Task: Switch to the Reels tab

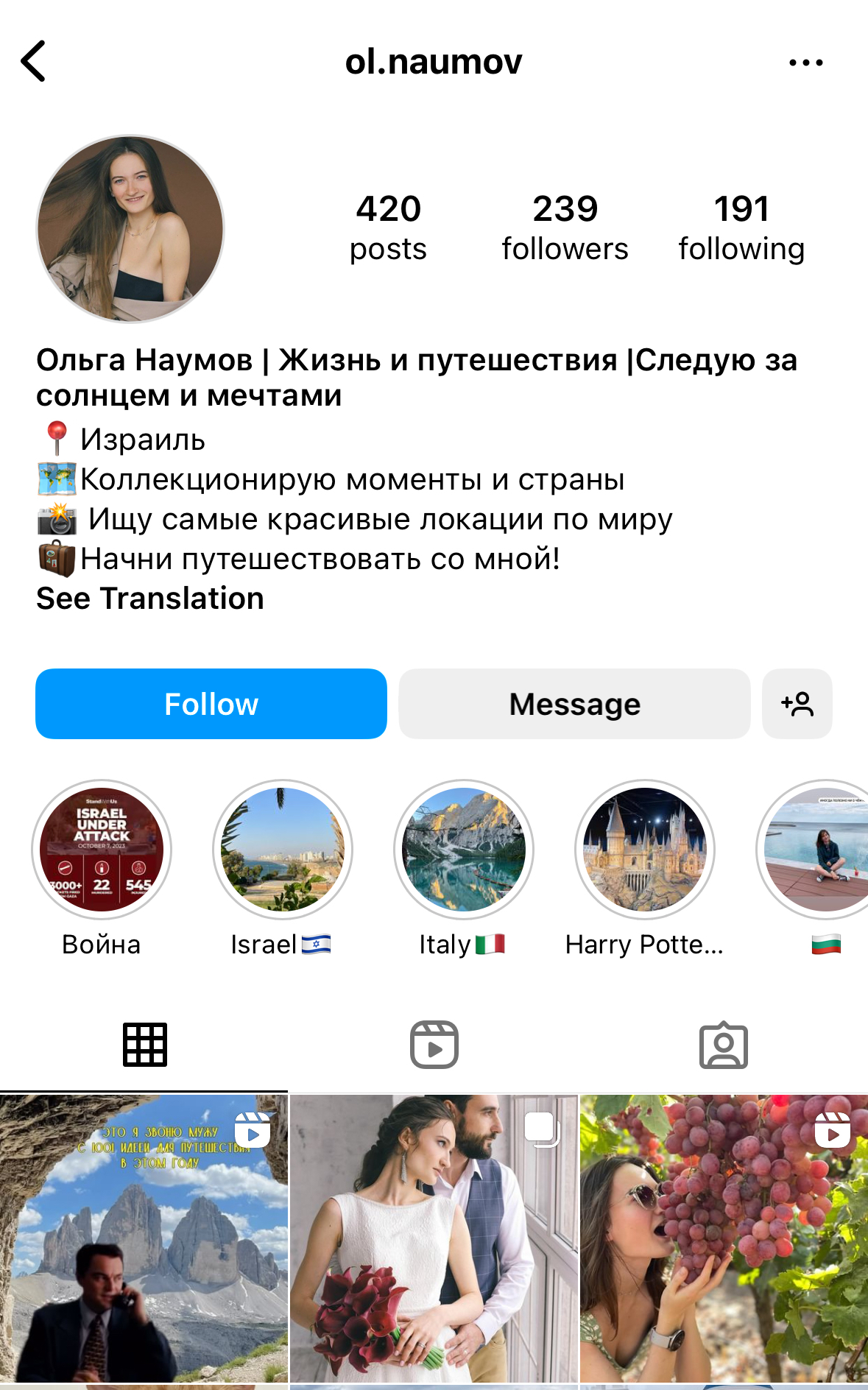Action: 434,1045
